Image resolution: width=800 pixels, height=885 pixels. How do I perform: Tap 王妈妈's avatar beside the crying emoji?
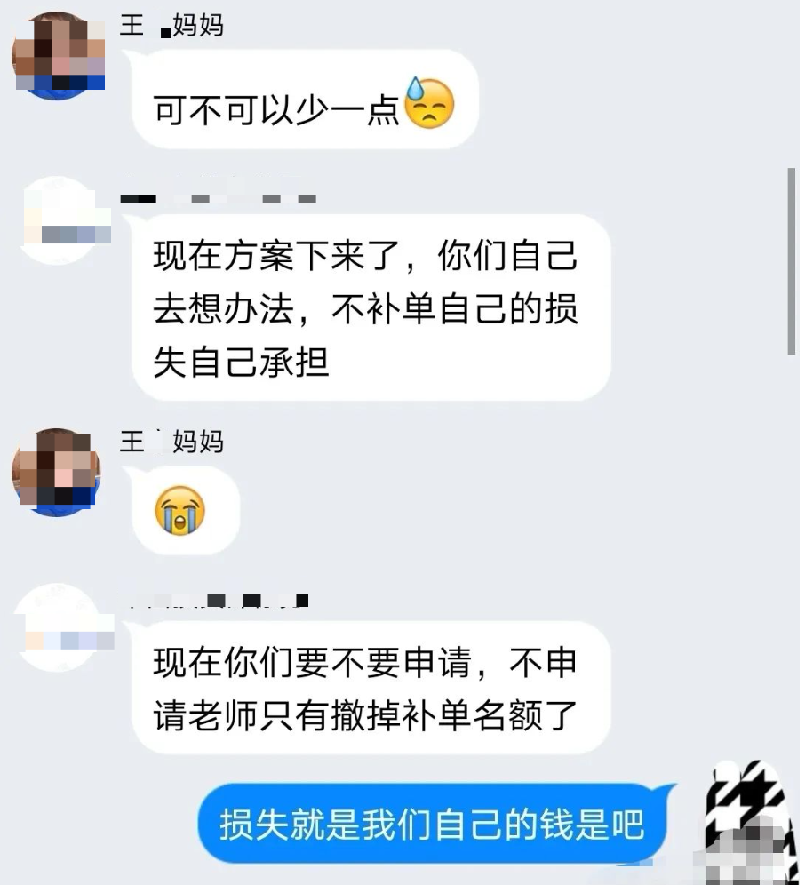pos(56,471)
